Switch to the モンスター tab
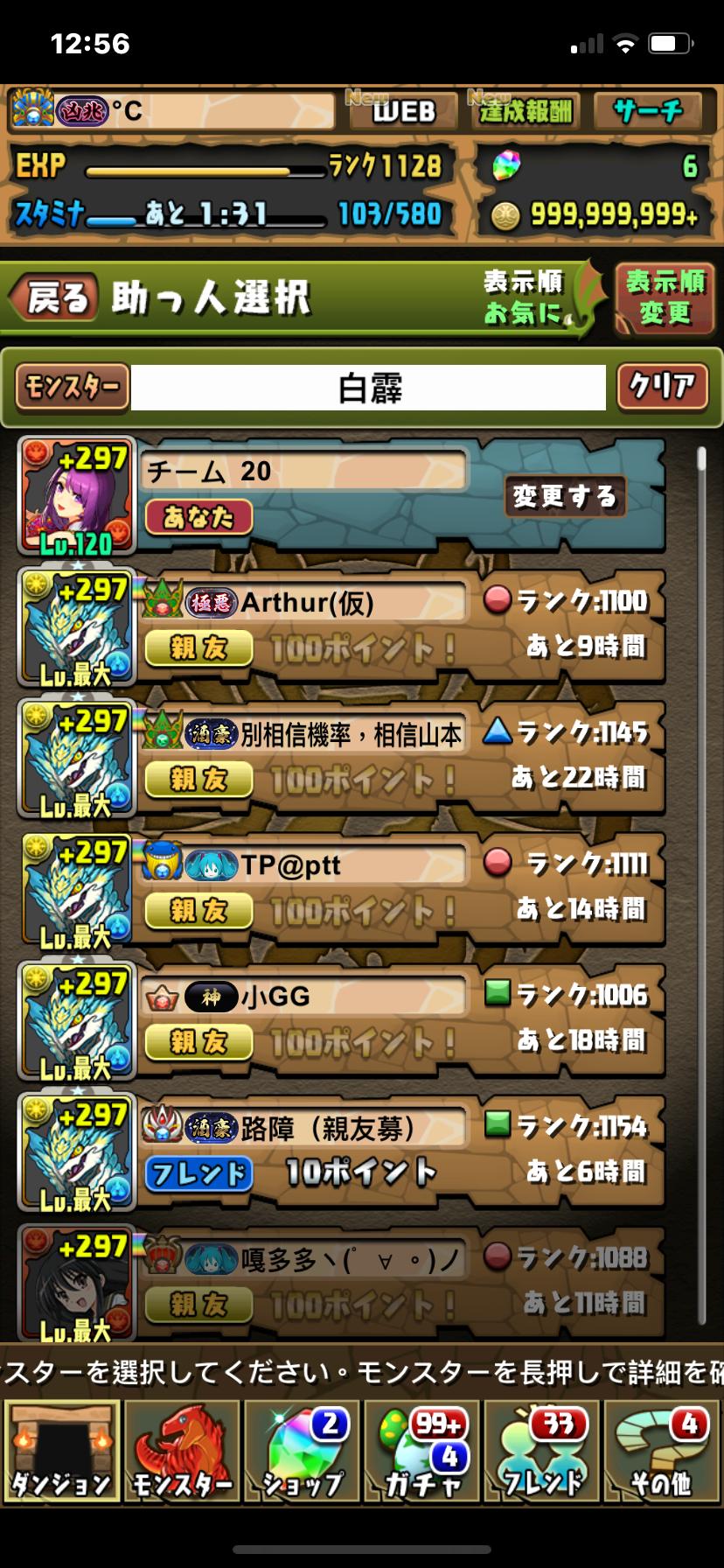Image resolution: width=724 pixels, height=1568 pixels. [x=182, y=1452]
